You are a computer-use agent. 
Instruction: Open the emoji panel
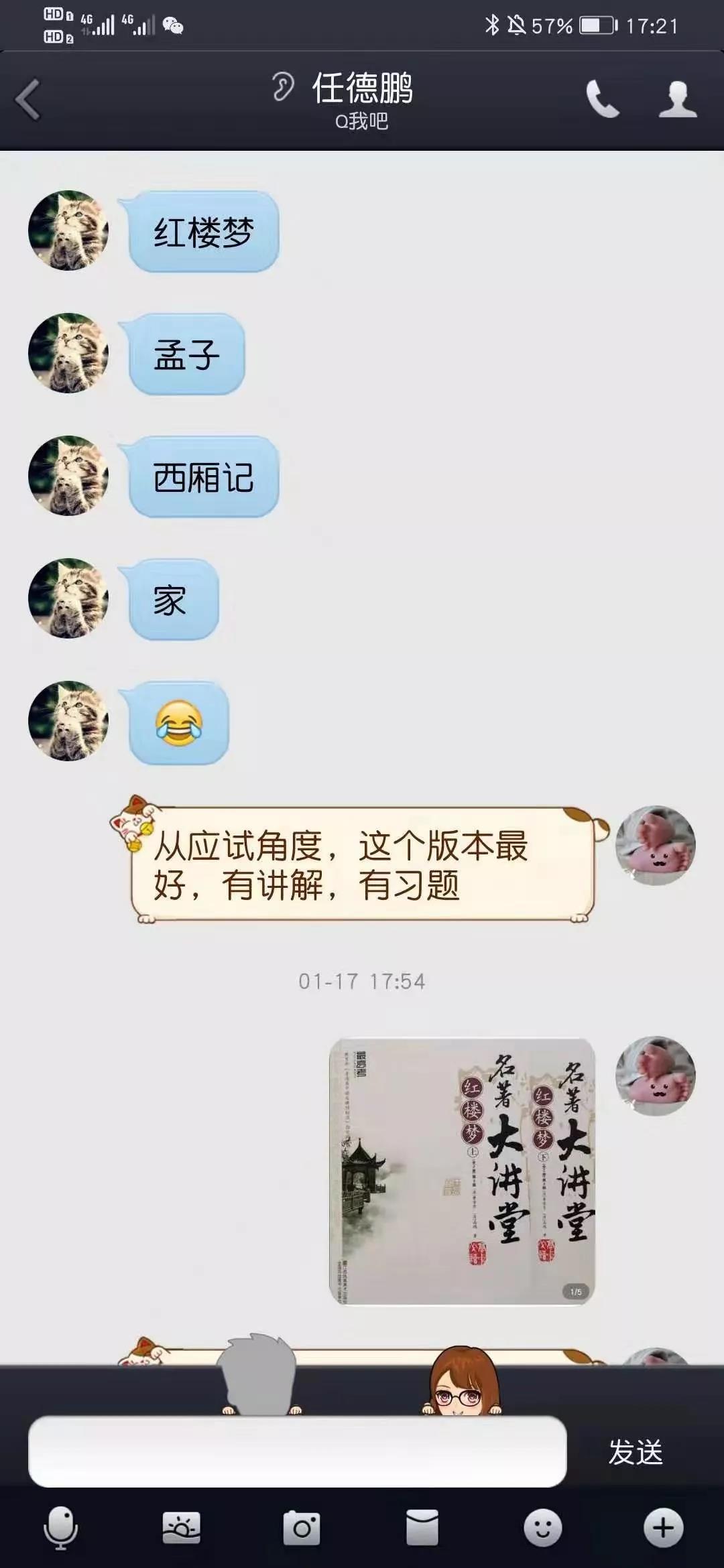tap(542, 1528)
